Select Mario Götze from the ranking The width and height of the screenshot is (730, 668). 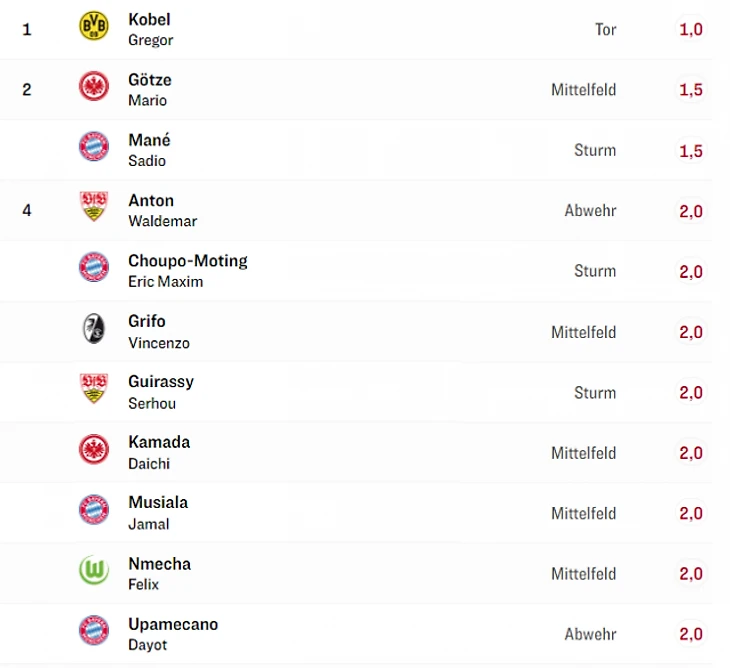point(150,89)
